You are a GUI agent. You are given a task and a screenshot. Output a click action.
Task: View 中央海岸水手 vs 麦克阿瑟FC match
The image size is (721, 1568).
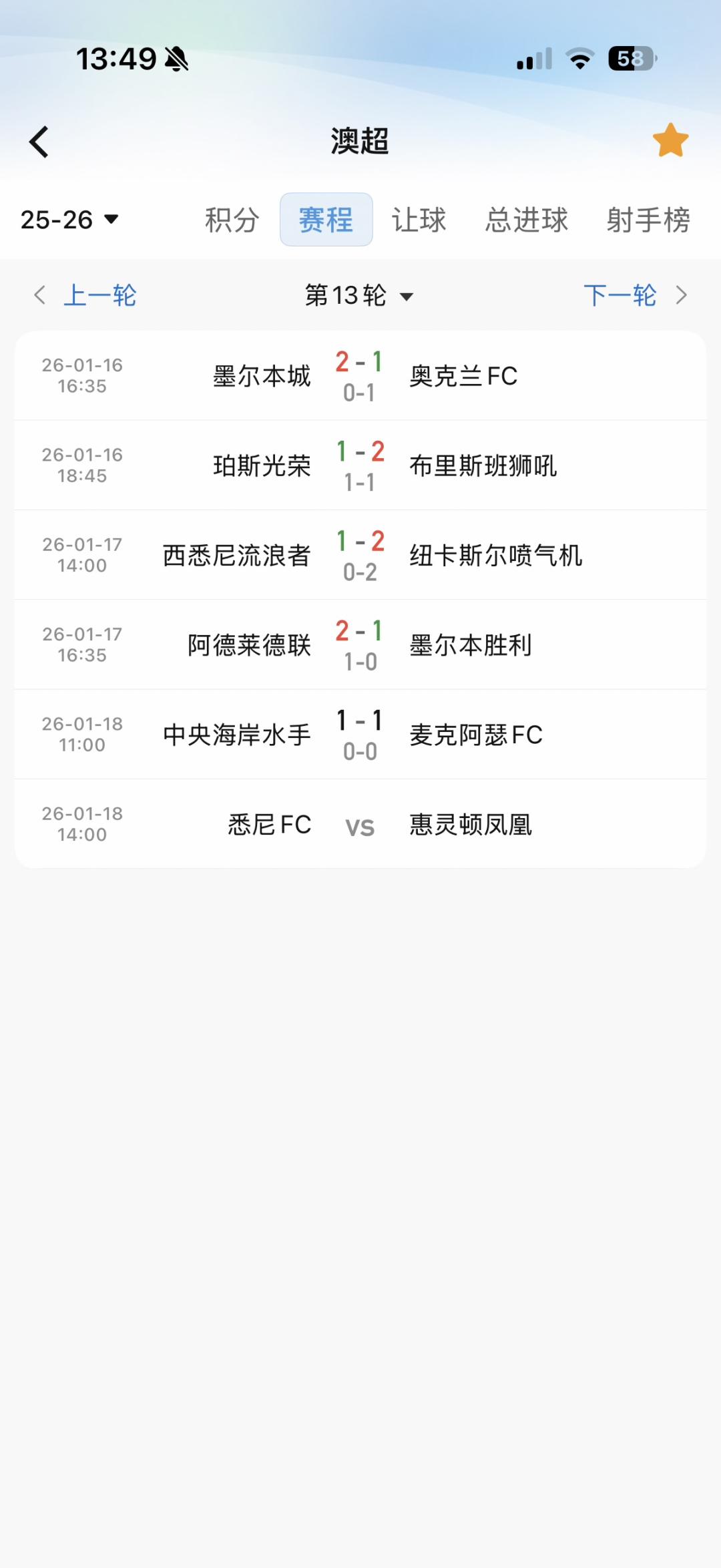click(360, 735)
